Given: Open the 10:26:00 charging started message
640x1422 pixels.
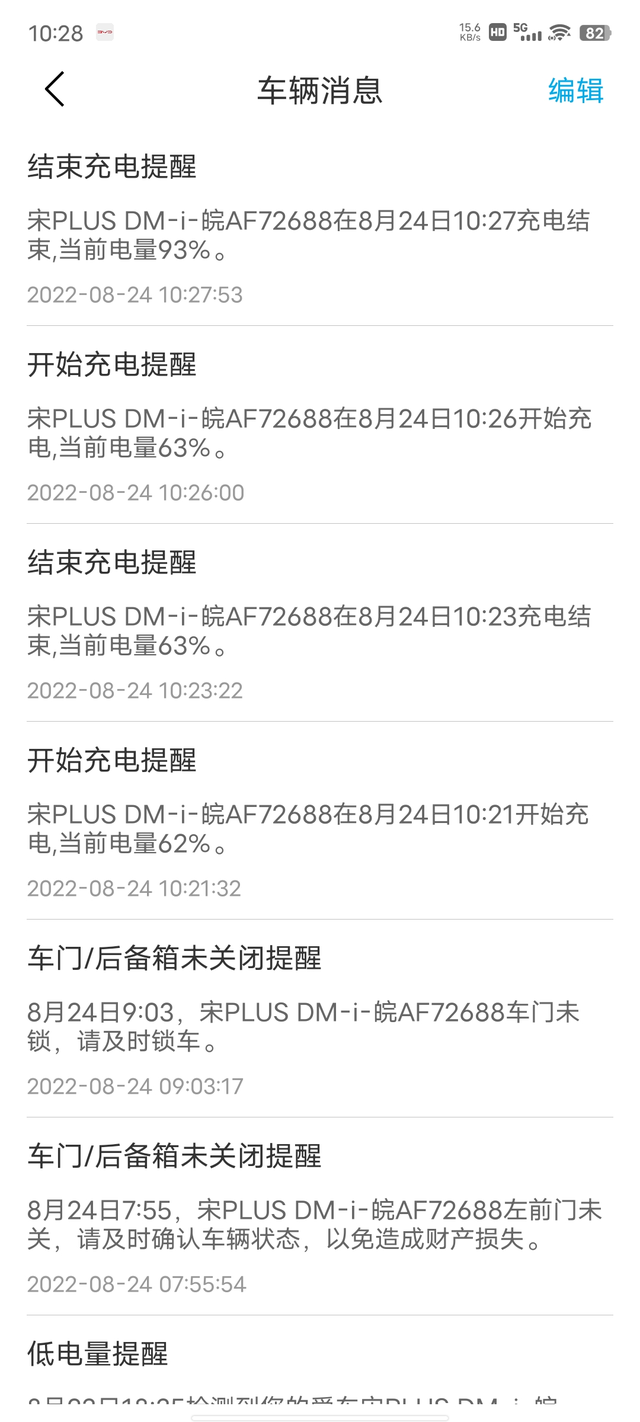Looking at the screenshot, I should tap(320, 427).
